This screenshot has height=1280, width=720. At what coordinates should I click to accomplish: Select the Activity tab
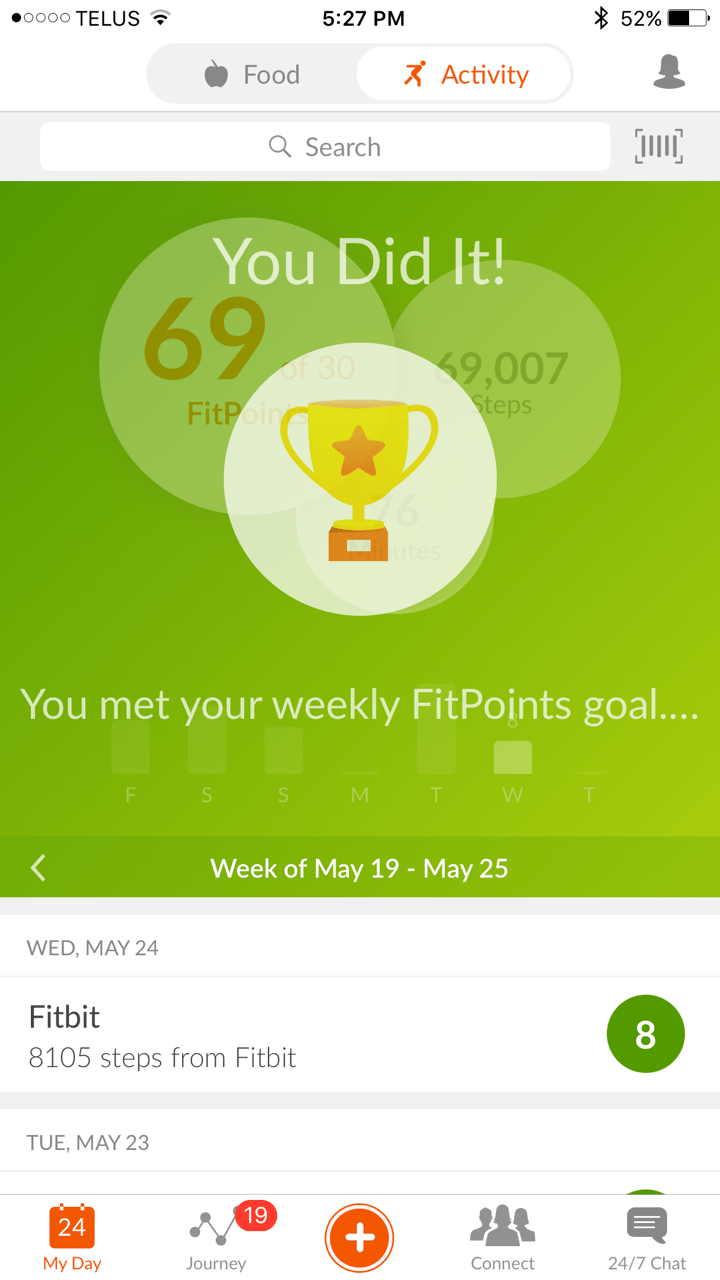(x=465, y=75)
